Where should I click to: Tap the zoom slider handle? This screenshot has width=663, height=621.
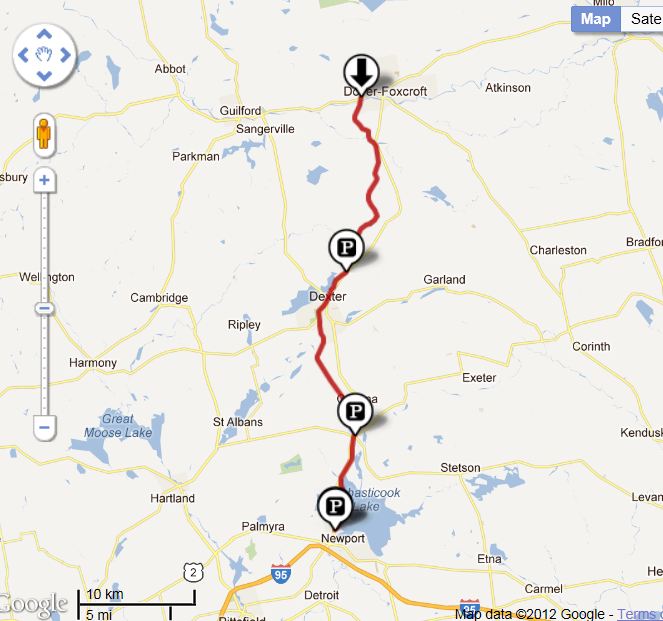click(x=44, y=308)
